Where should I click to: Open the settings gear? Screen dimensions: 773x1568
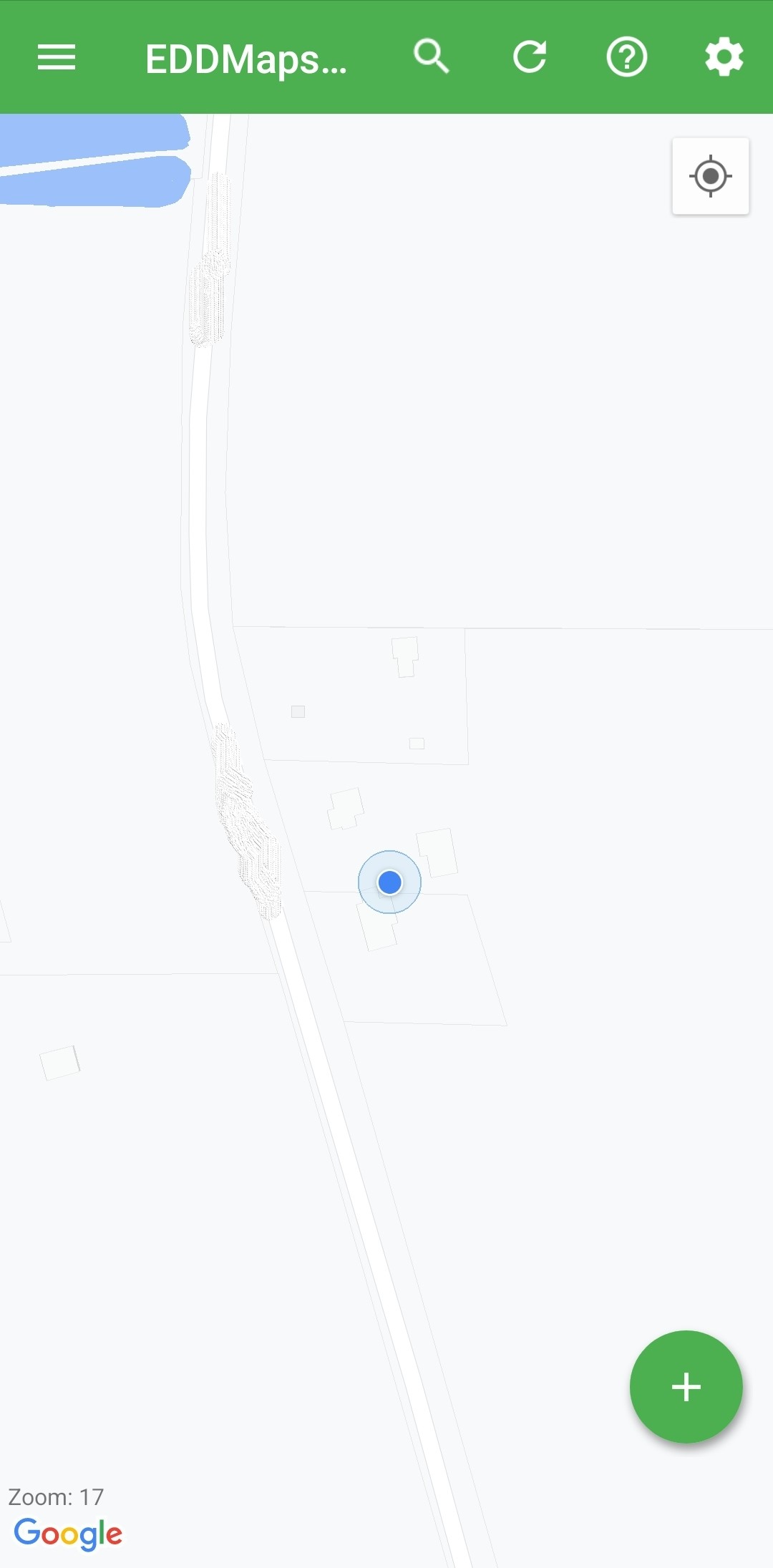724,57
